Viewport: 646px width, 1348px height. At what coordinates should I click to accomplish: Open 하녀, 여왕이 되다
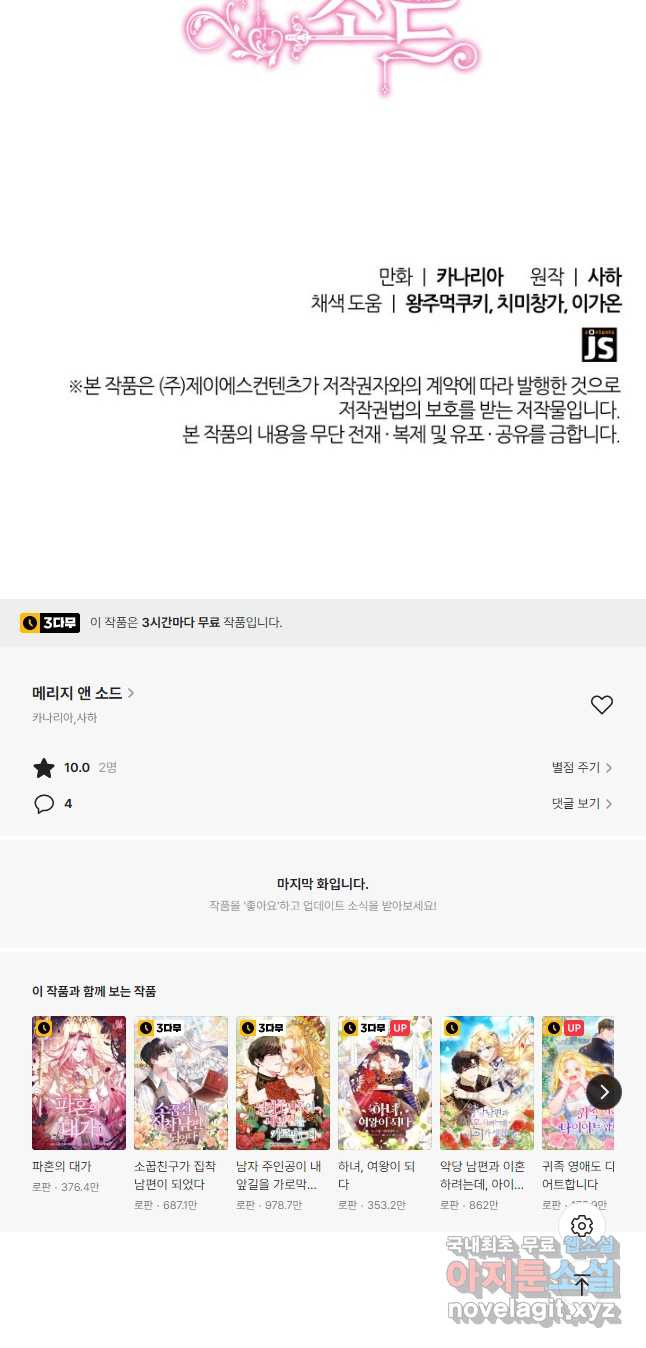click(x=385, y=1083)
